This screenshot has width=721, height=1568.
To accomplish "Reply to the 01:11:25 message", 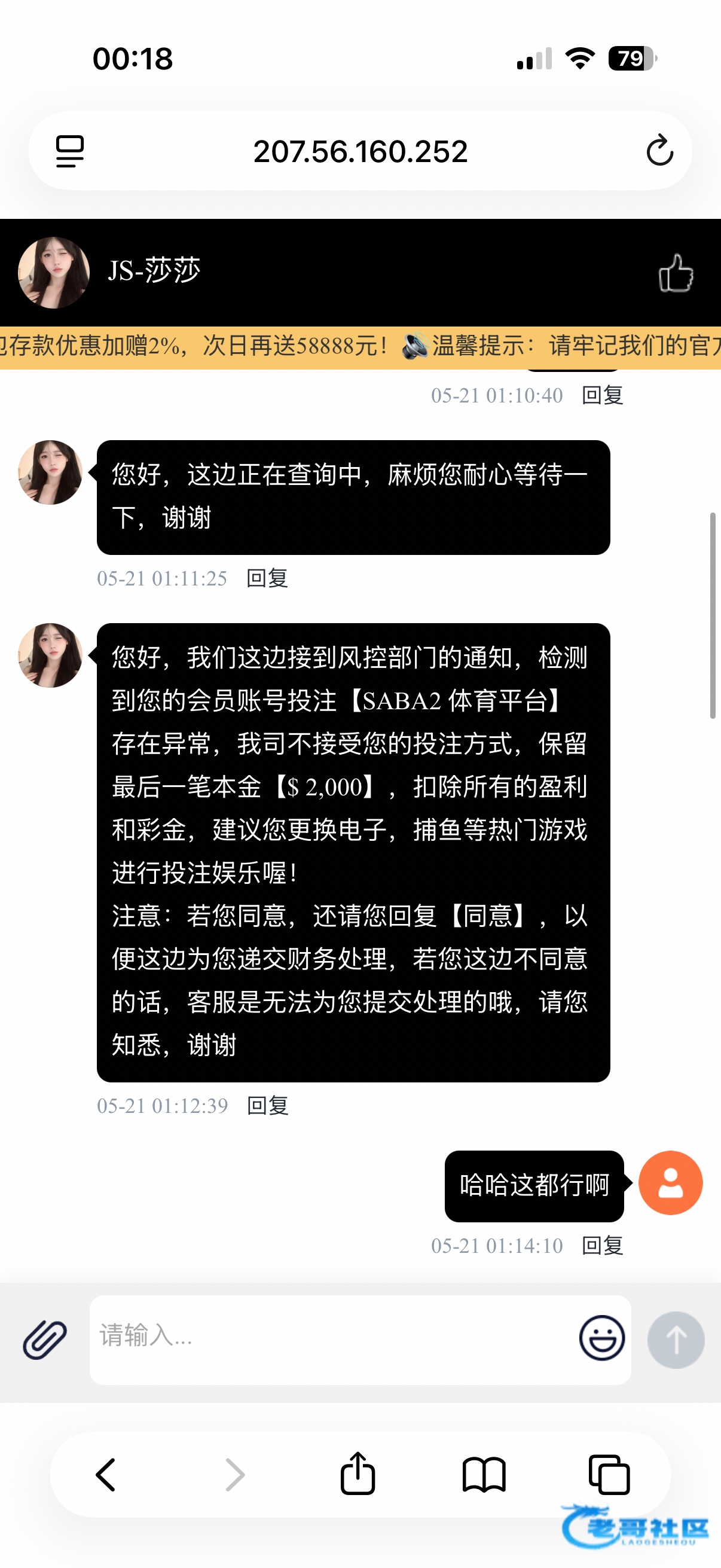I will (267, 578).
